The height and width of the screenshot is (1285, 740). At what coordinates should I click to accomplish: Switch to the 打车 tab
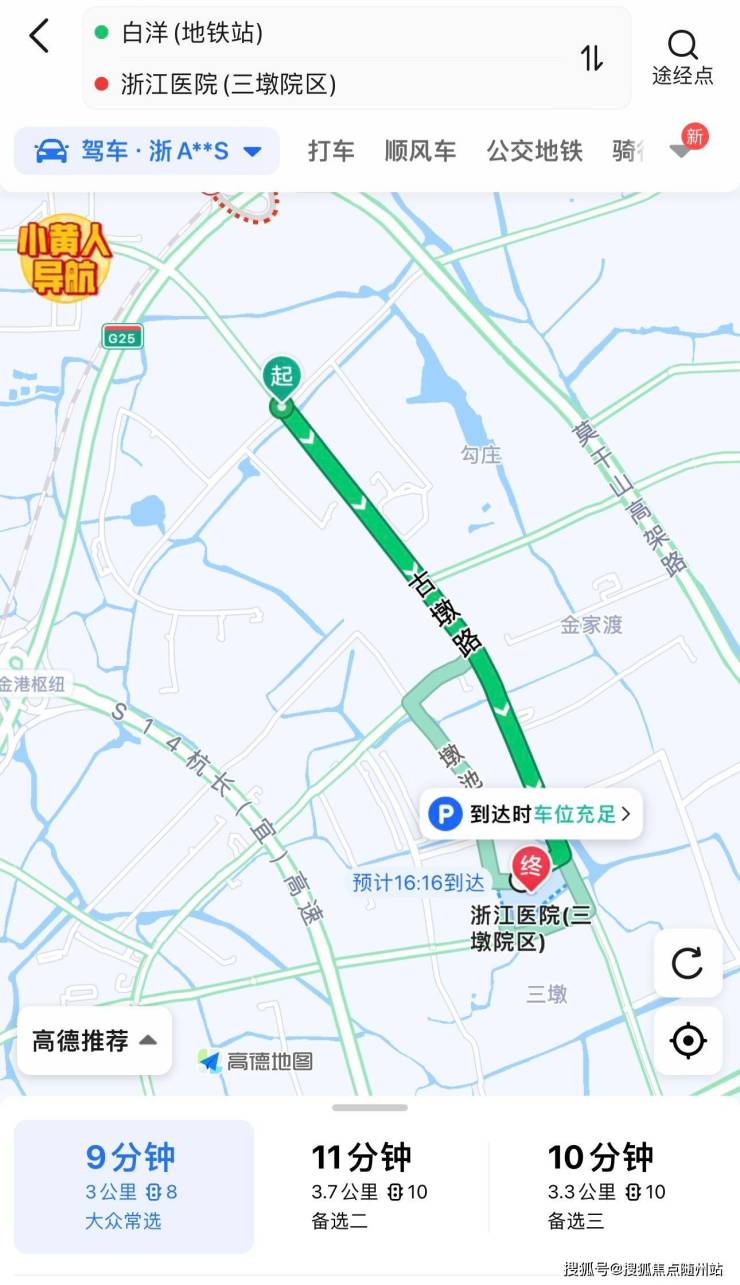[x=331, y=151]
